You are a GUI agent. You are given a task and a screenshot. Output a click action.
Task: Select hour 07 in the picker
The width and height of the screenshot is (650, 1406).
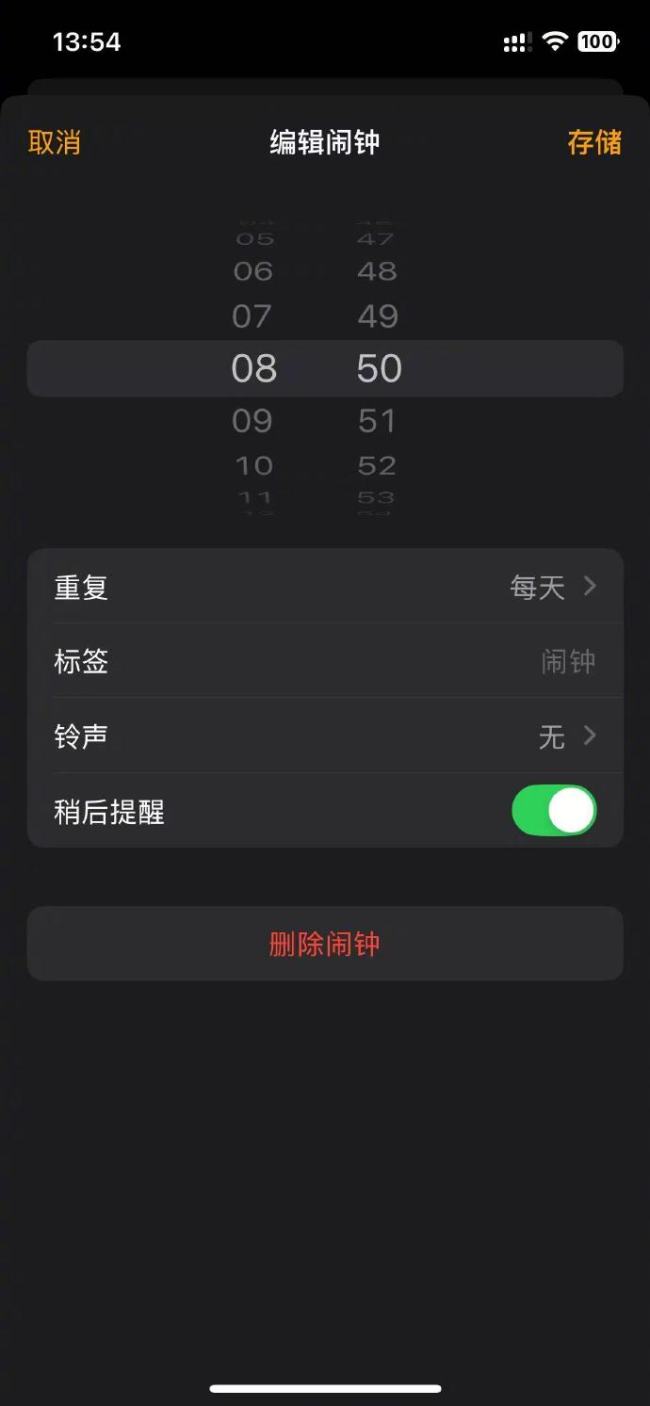pos(252,316)
